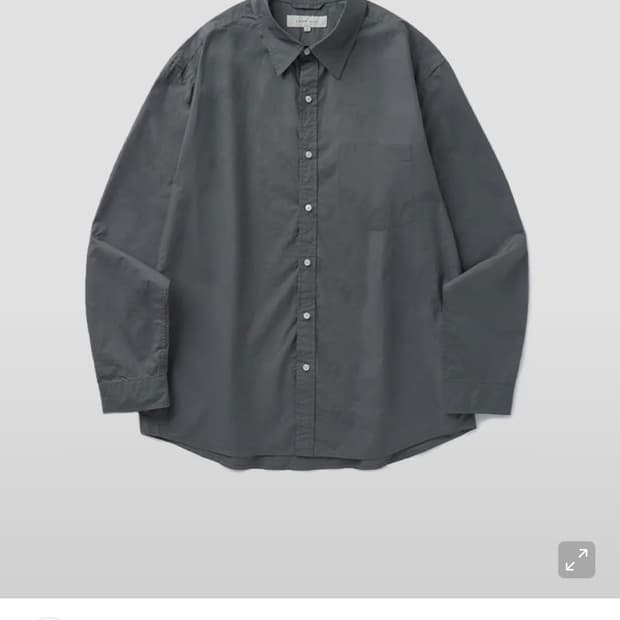The width and height of the screenshot is (620, 620).
Task: Expand the shirt image to fullscreen
Action: tap(576, 560)
